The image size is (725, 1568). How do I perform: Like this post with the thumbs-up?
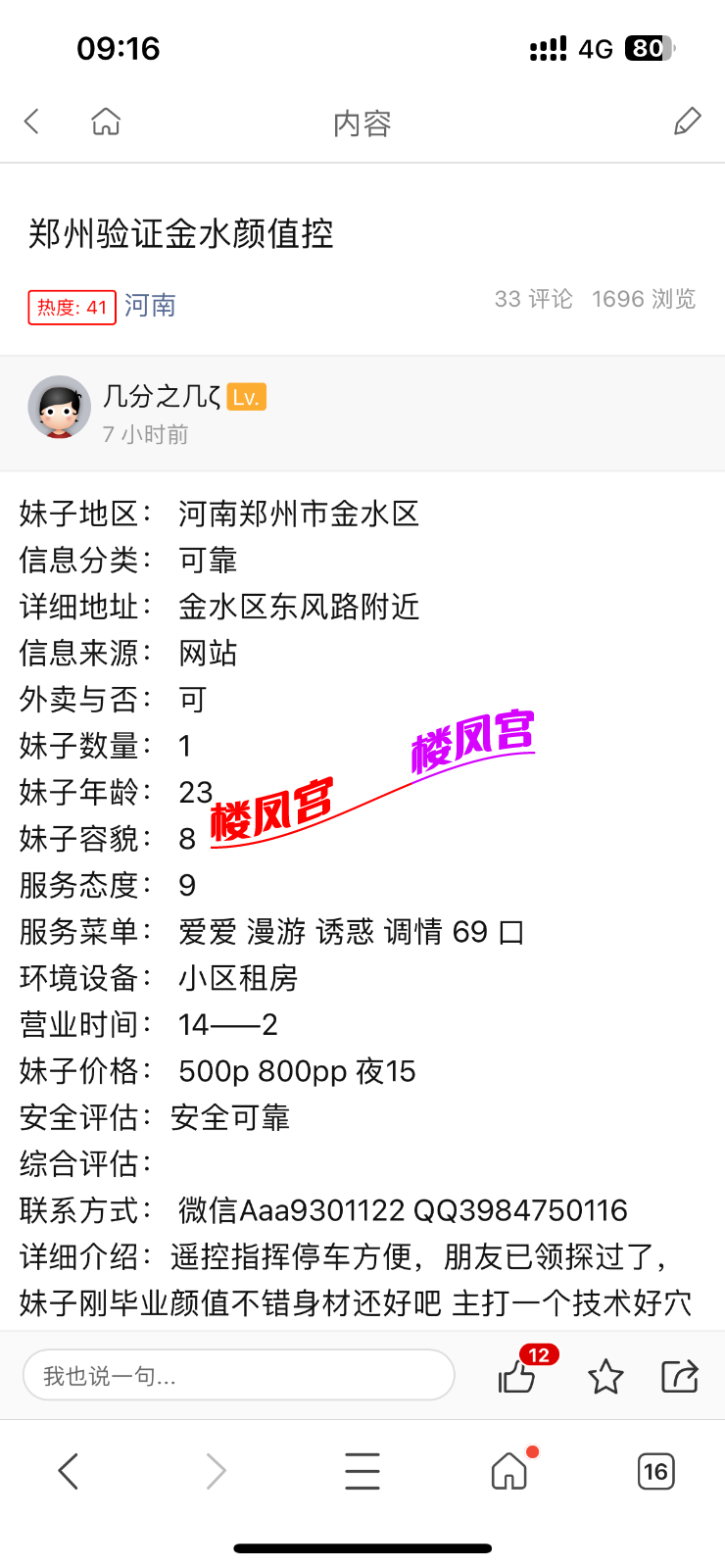[517, 1376]
